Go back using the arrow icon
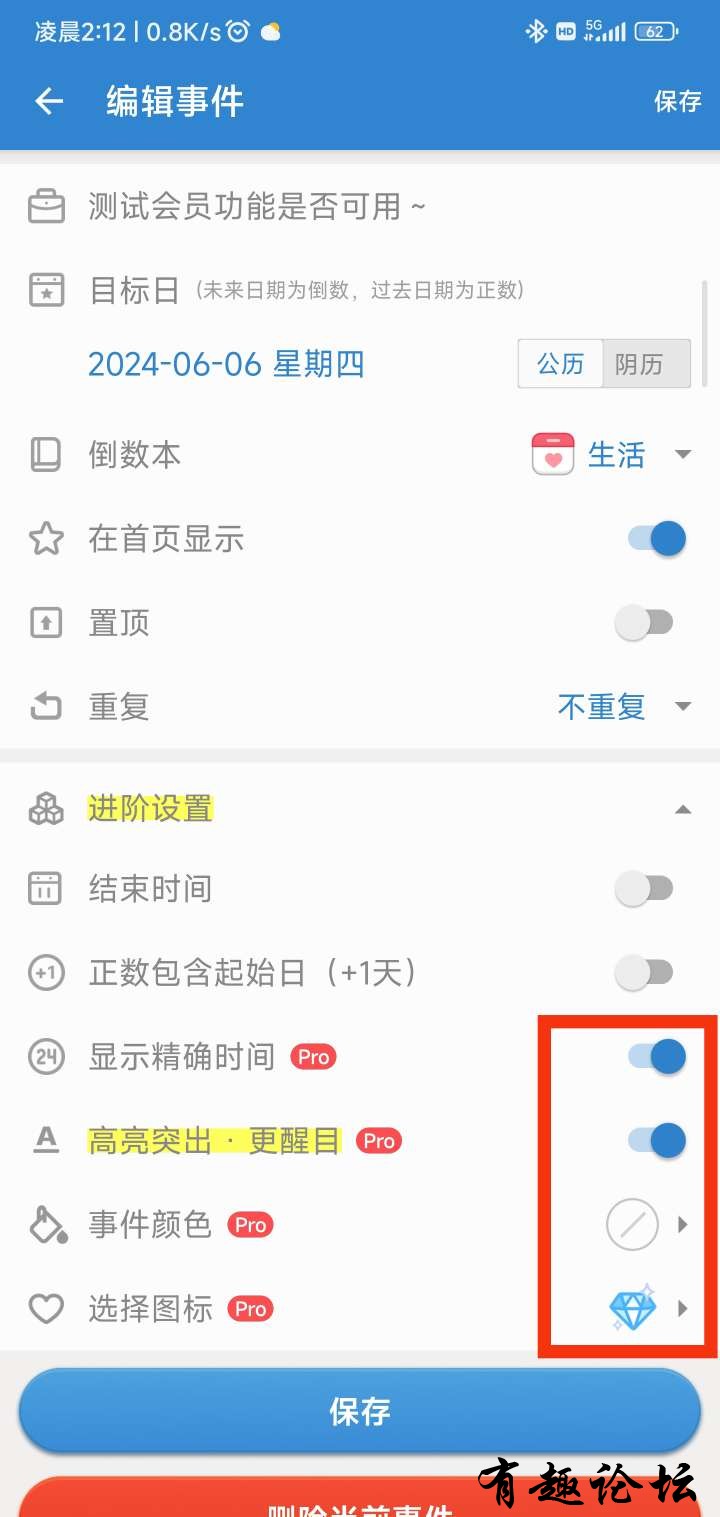The height and width of the screenshot is (1517, 720). tap(48, 101)
